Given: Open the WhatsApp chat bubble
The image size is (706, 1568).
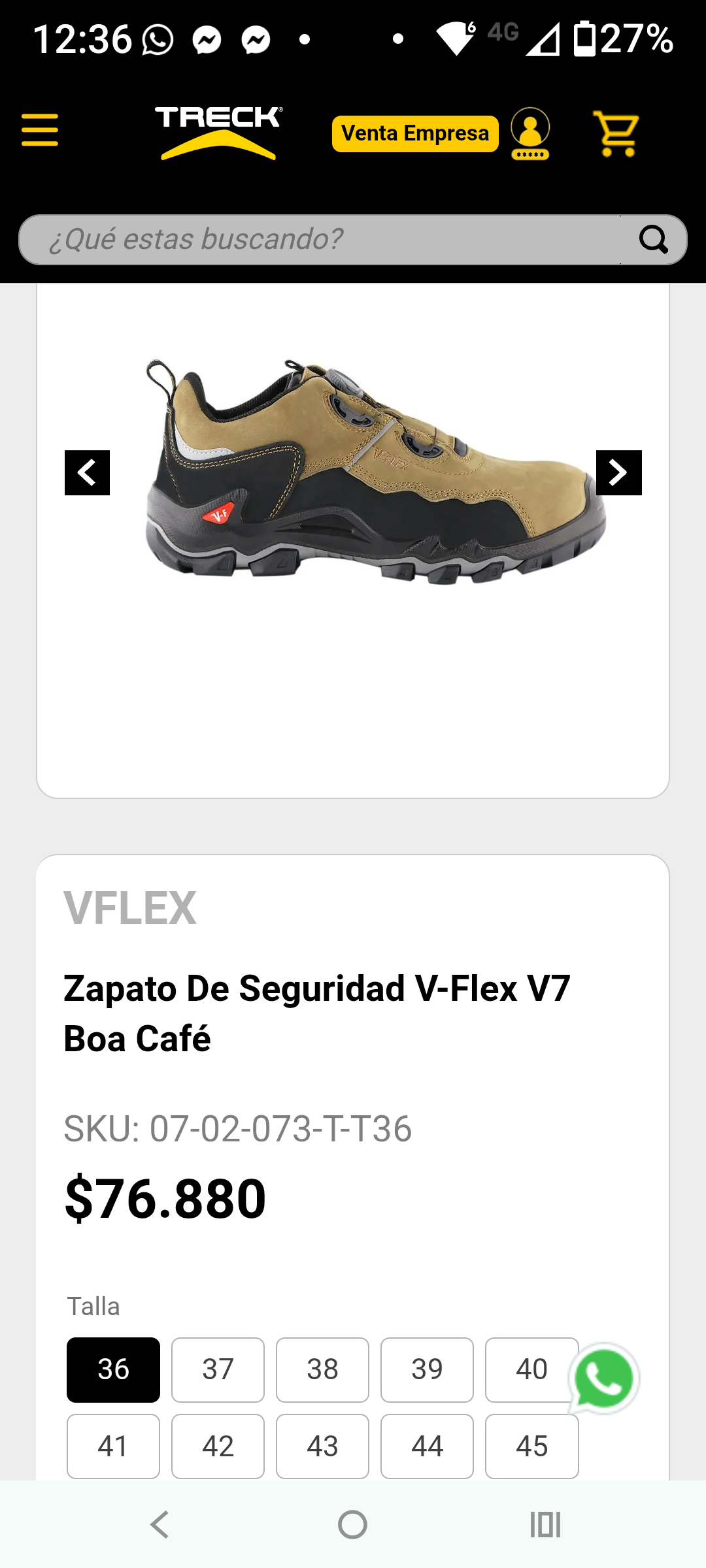Looking at the screenshot, I should (x=604, y=1379).
